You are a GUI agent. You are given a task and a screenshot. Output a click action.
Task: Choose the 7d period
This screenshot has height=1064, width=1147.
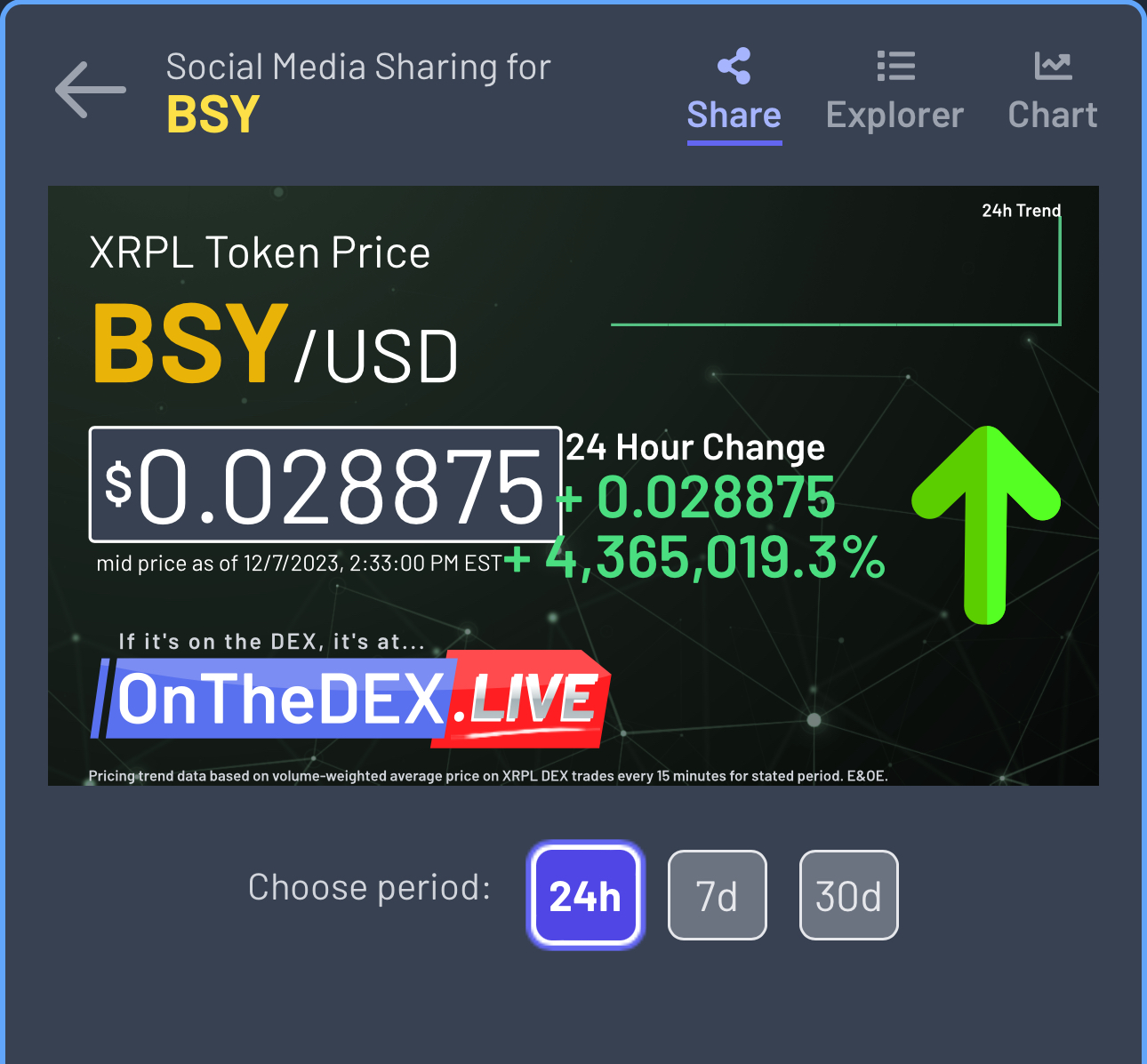[x=717, y=895]
